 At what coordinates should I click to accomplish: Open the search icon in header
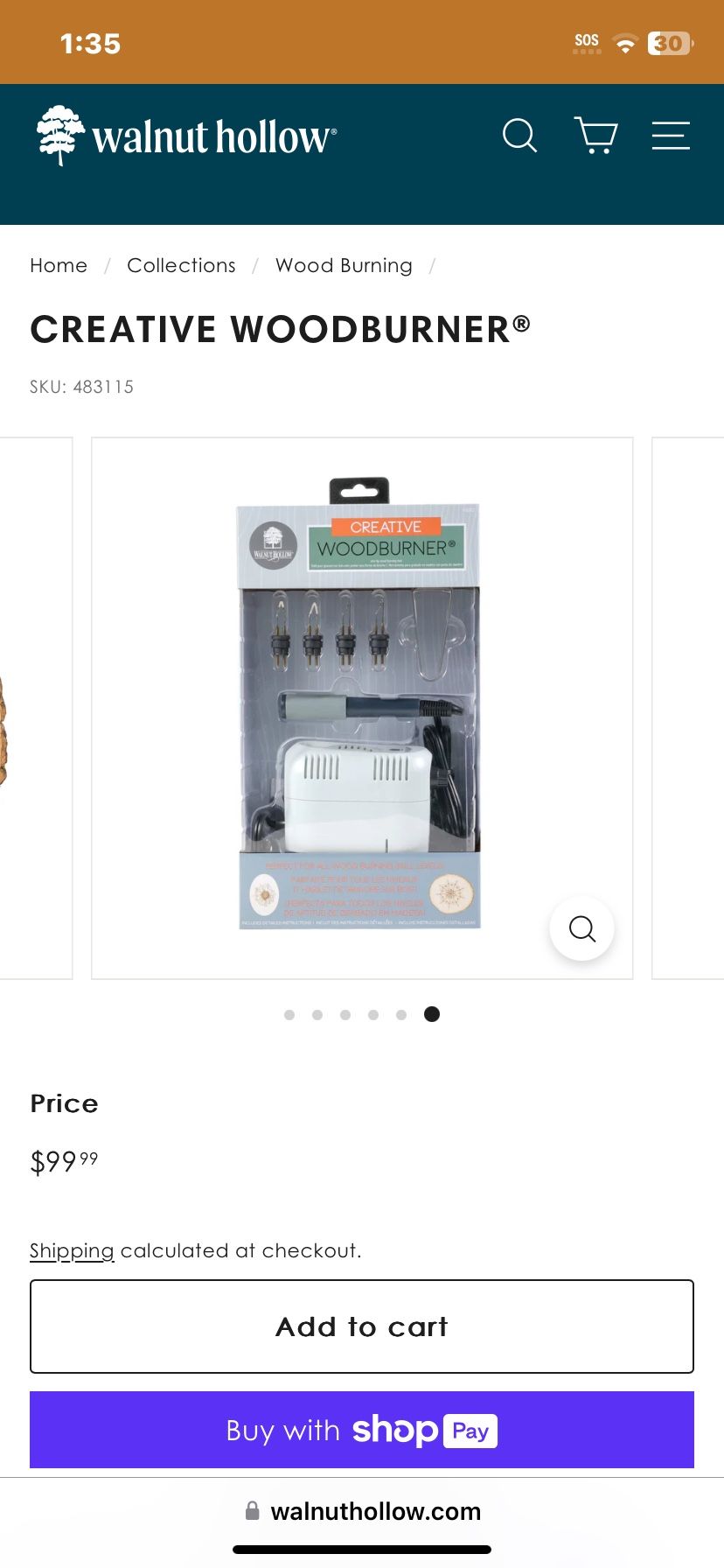tap(519, 136)
